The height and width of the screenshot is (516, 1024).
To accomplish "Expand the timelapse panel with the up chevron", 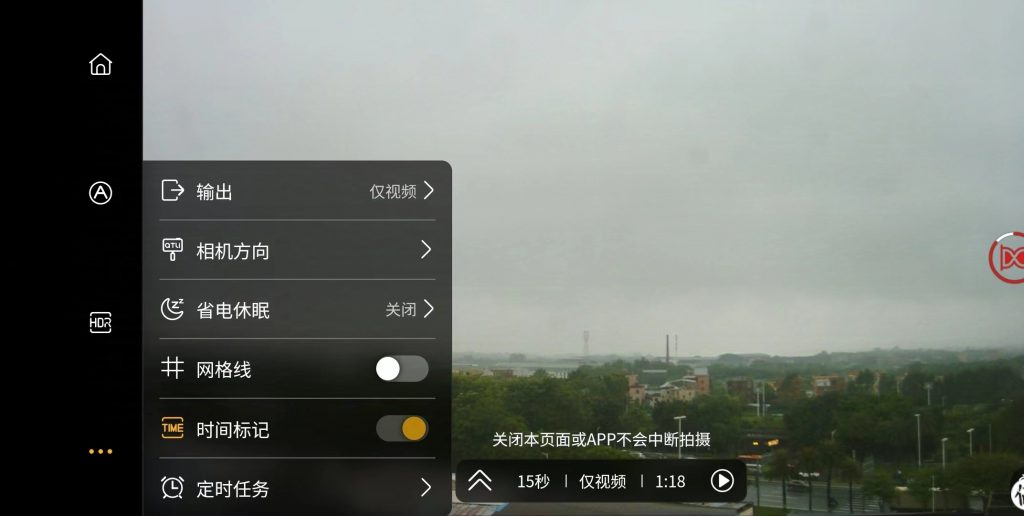I will point(480,481).
